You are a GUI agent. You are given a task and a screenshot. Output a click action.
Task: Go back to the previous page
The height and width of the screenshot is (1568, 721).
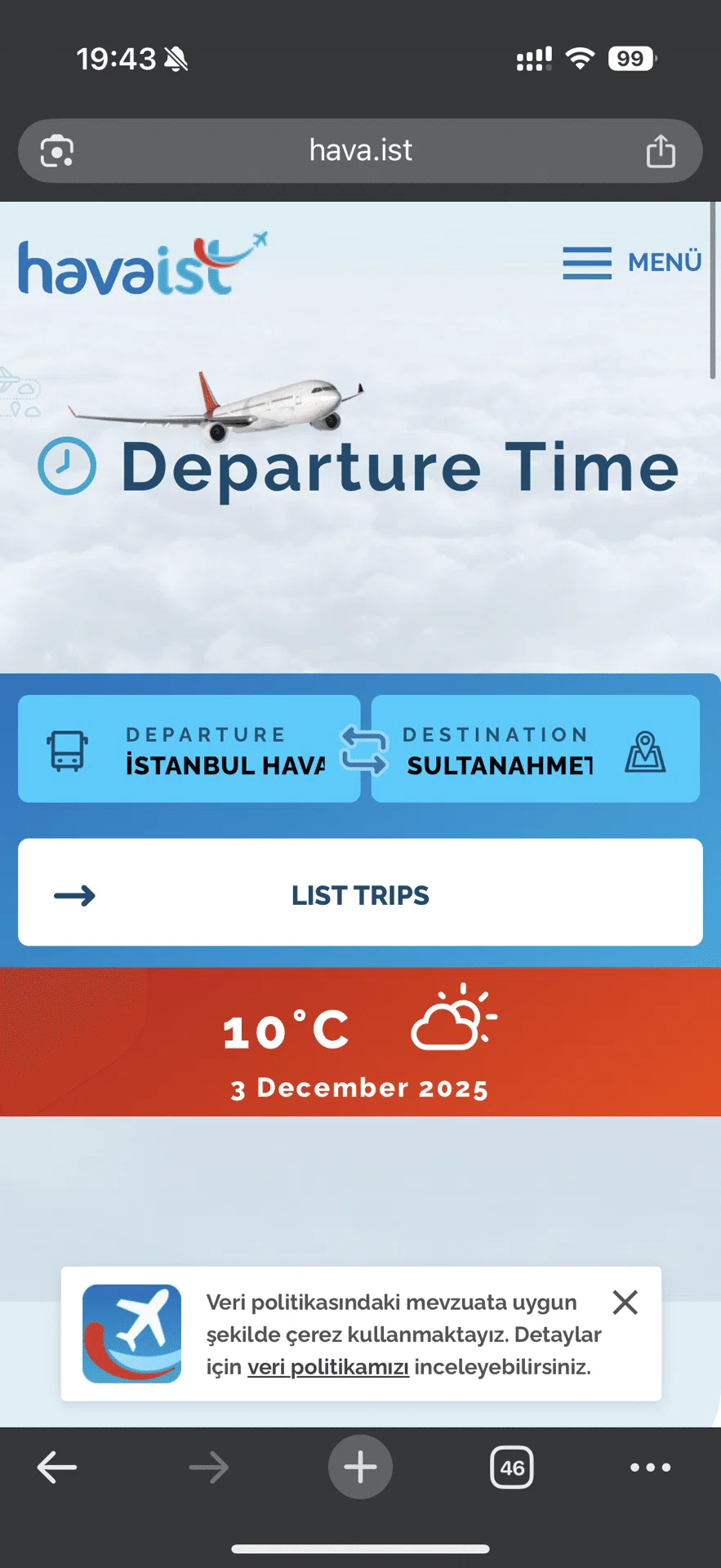point(57,1468)
